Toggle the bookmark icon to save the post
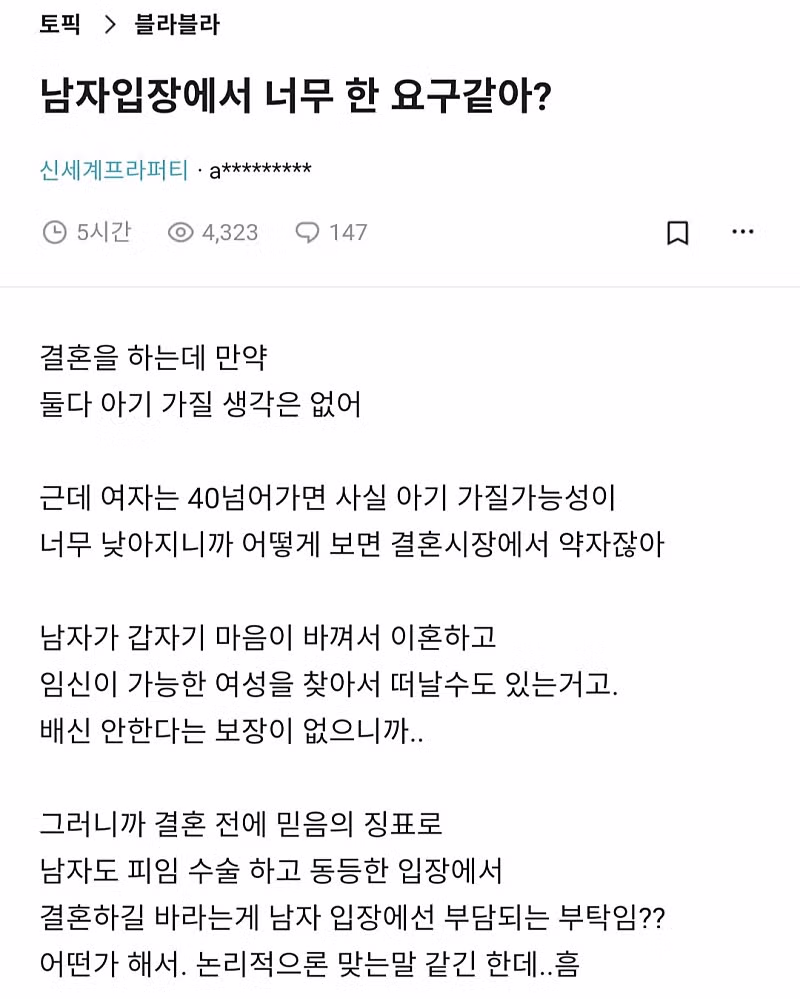This screenshot has width=800, height=999. click(x=679, y=232)
